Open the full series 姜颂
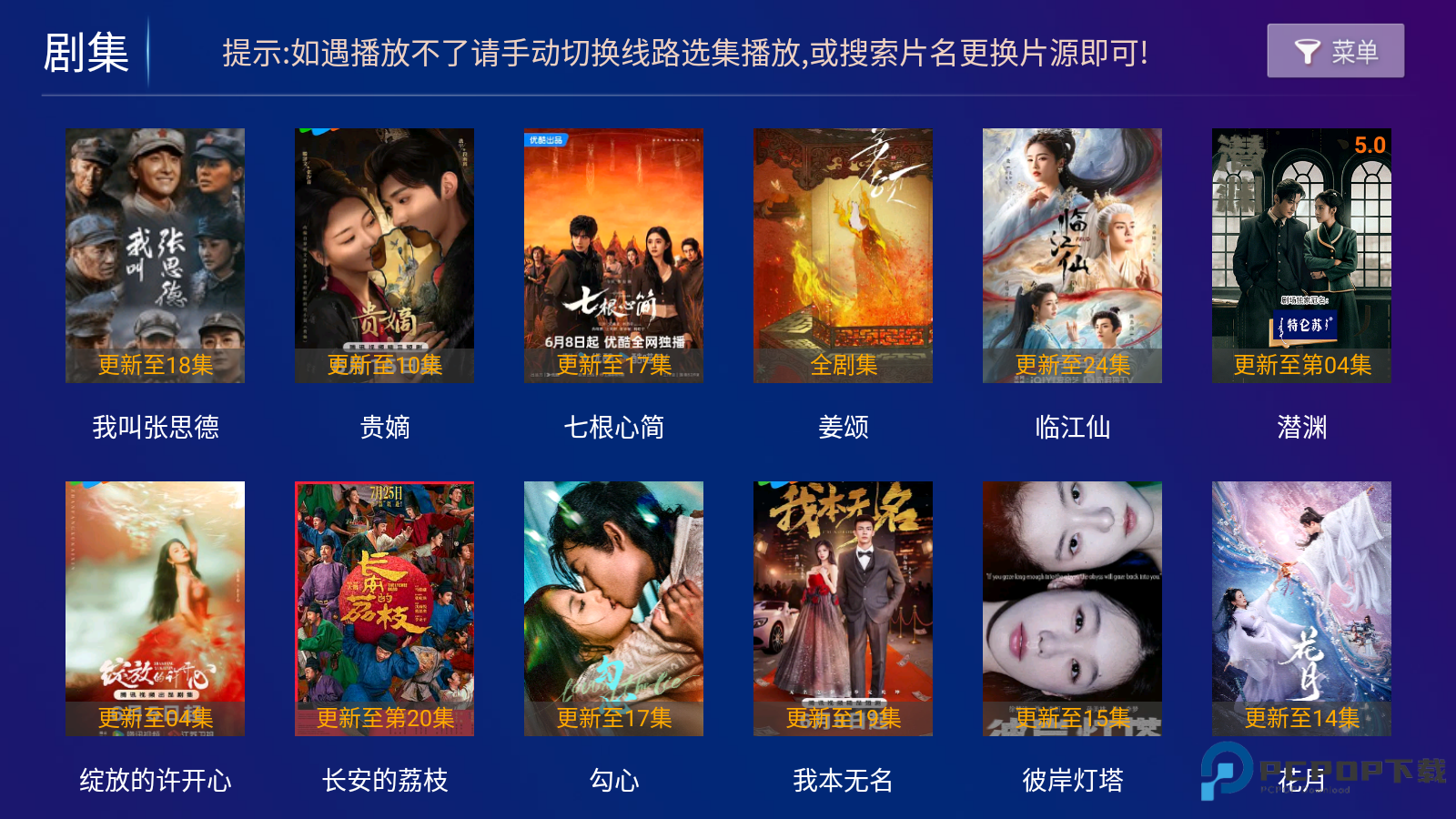 (843, 256)
